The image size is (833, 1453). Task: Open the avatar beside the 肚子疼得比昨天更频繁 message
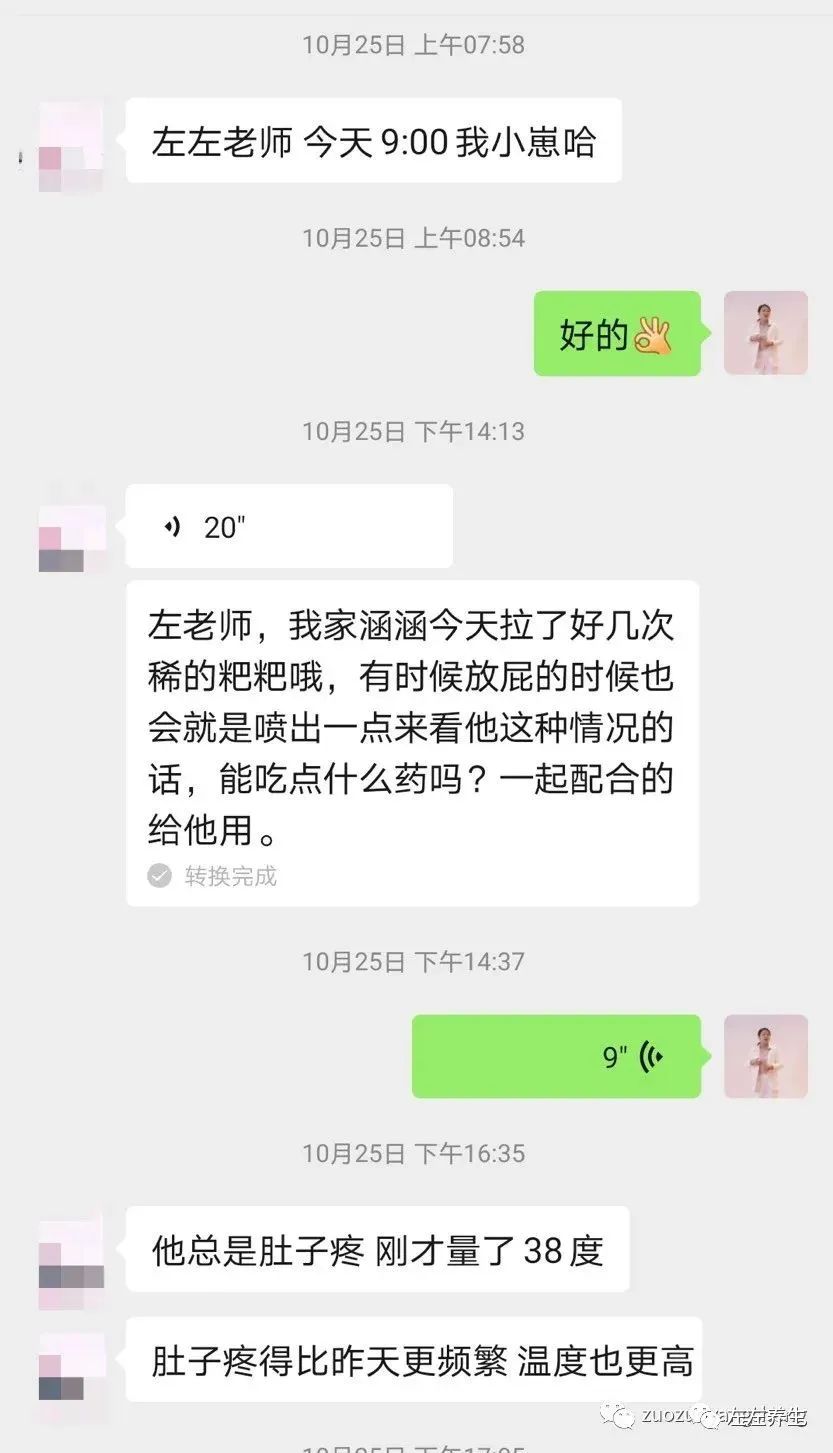point(68,1362)
